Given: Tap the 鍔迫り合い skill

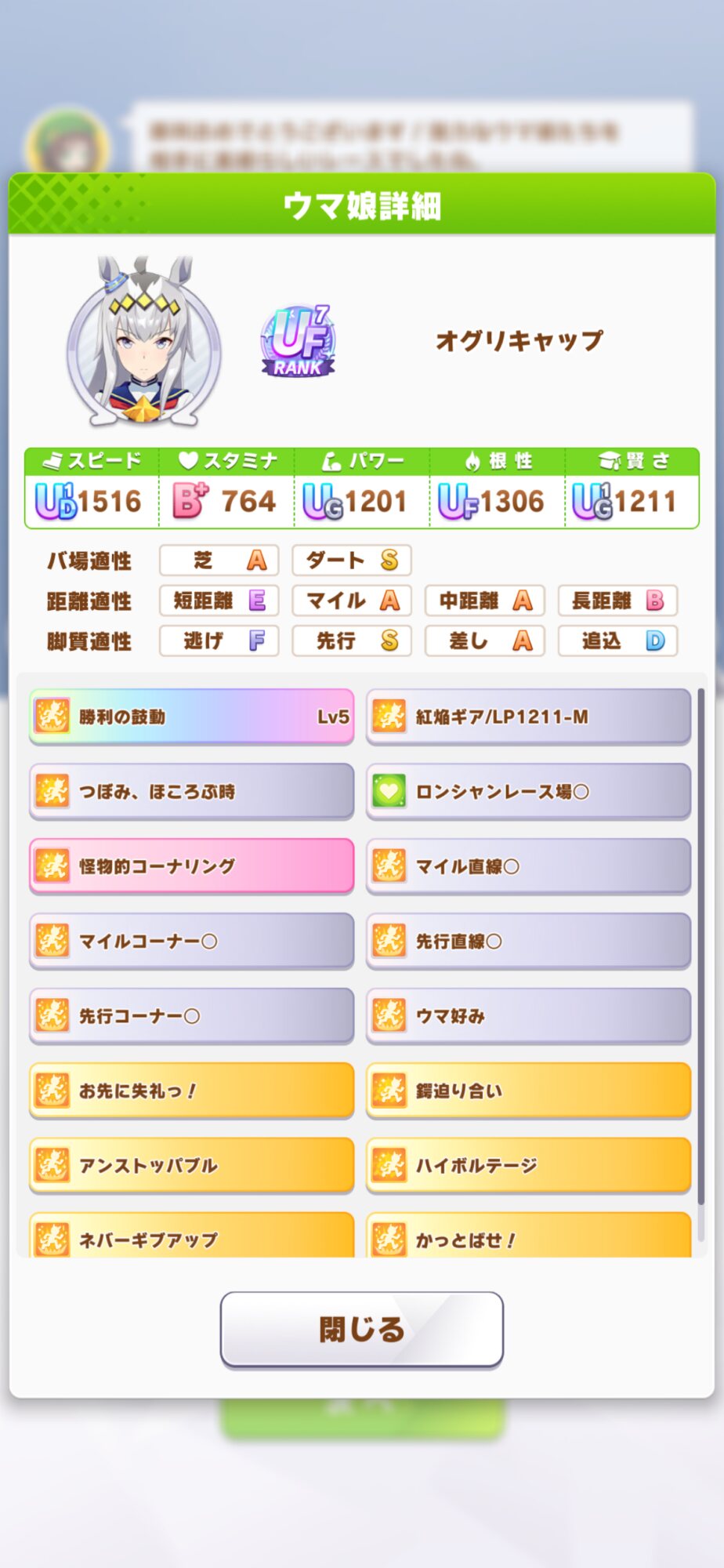Looking at the screenshot, I should coord(528,1091).
